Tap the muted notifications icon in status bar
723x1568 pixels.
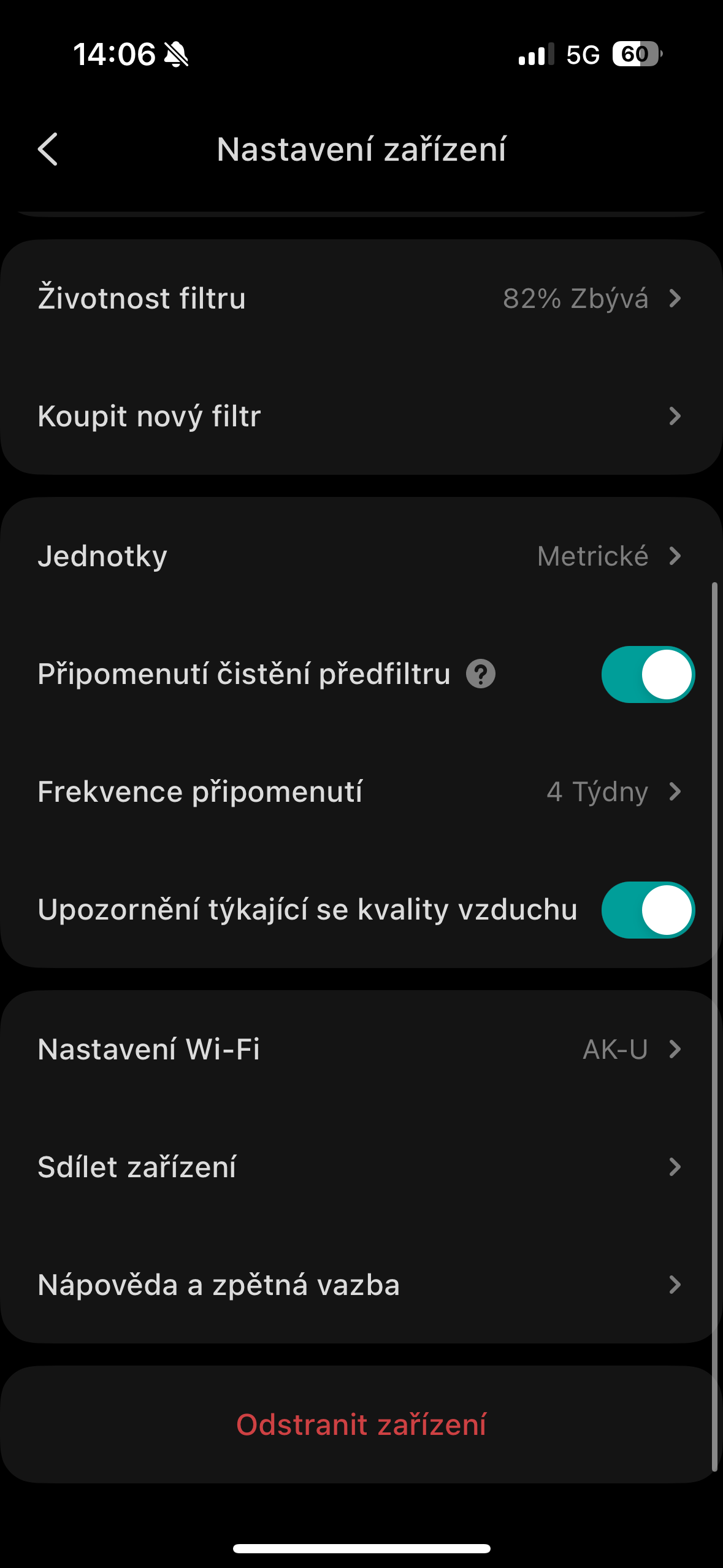(x=177, y=54)
